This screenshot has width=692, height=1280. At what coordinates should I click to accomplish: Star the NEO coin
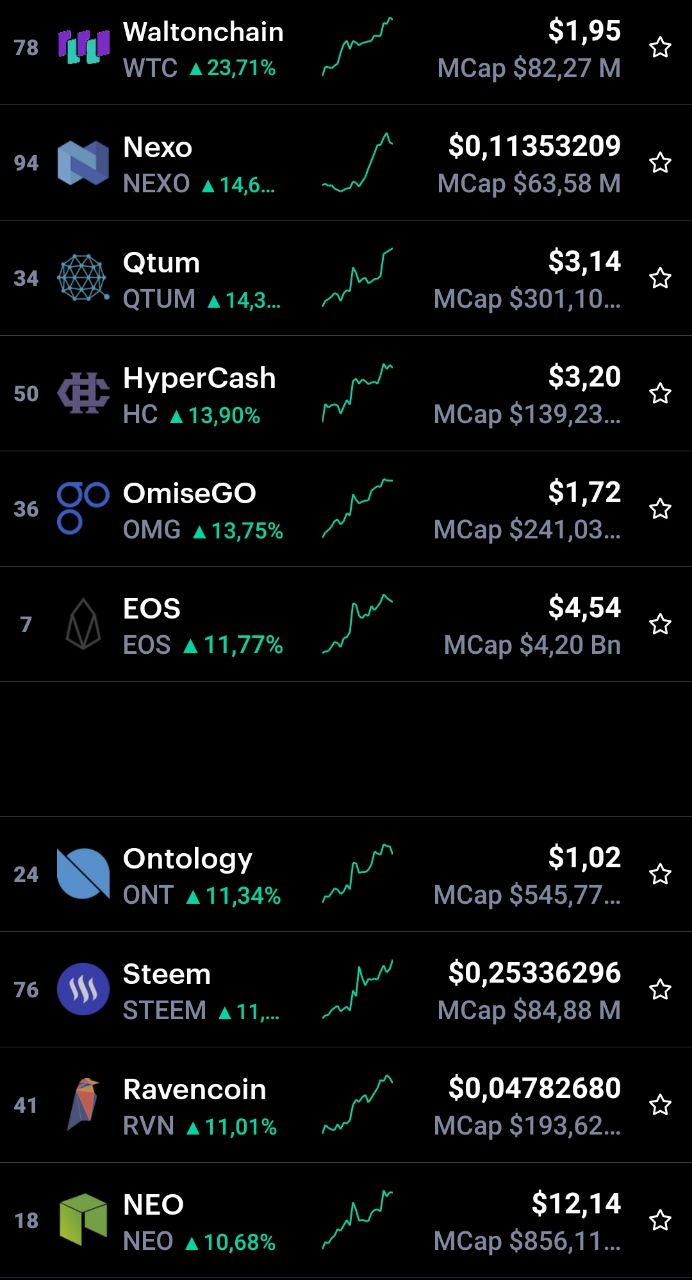(x=660, y=1220)
